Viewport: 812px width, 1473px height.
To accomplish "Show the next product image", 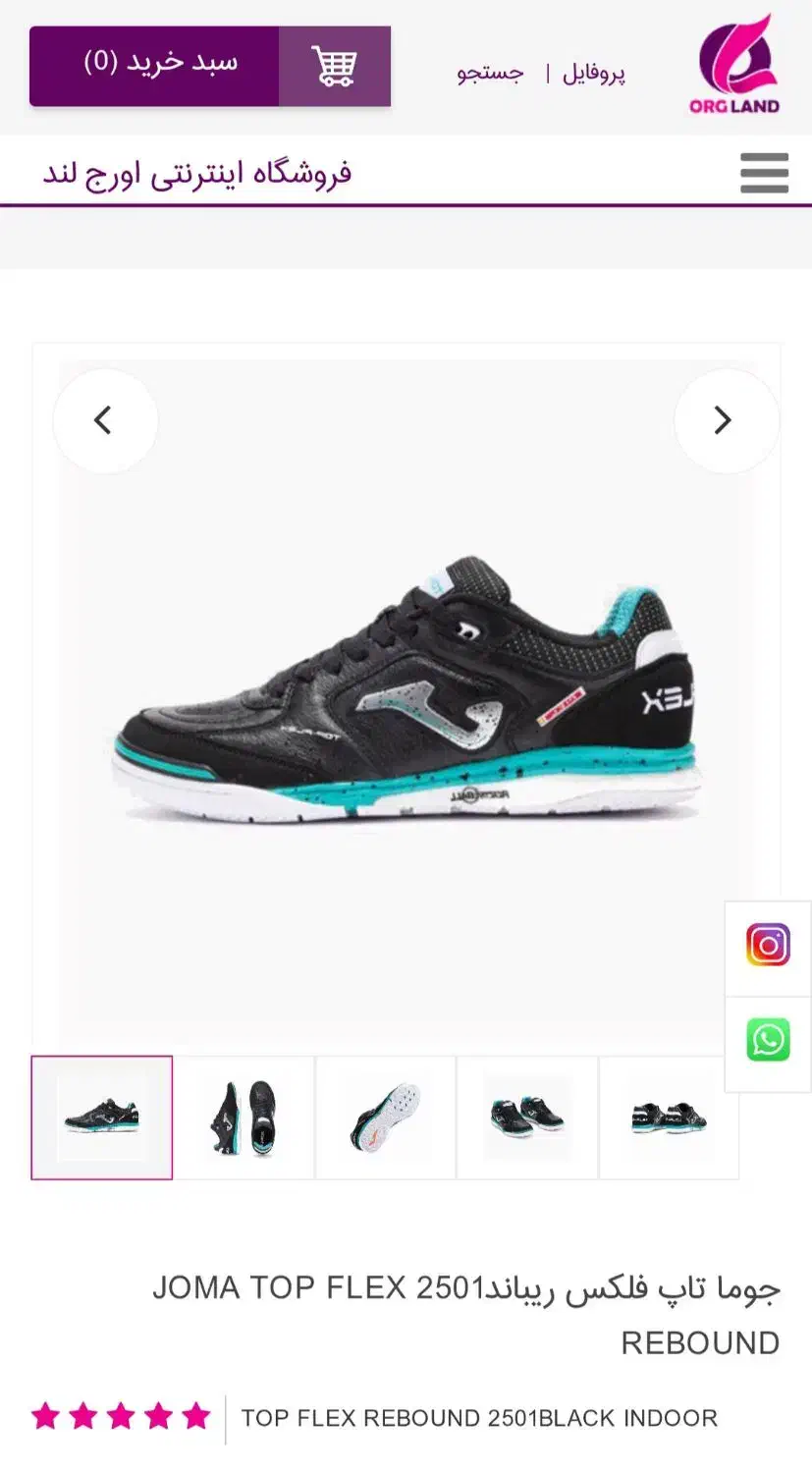I will 725,420.
